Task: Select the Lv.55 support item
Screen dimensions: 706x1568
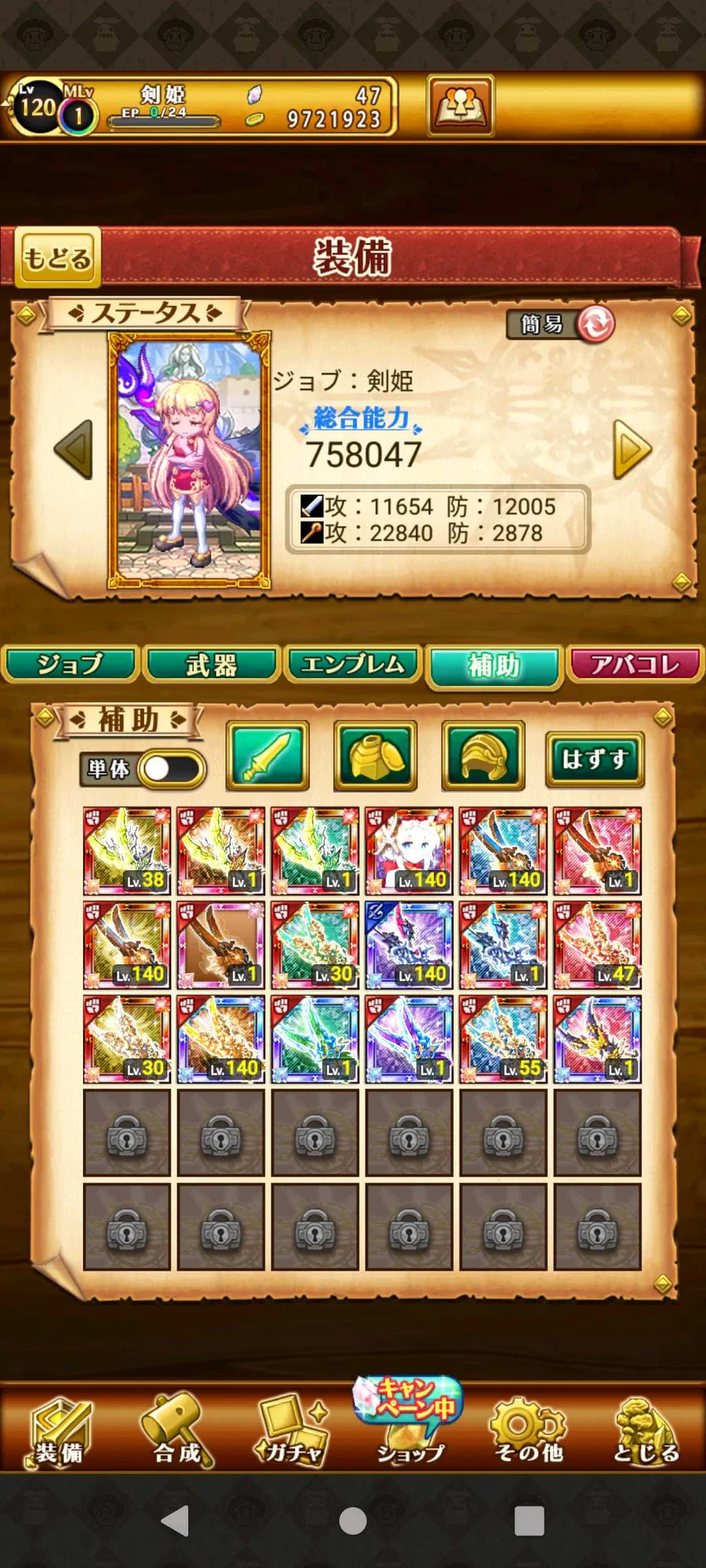Action: 503,1040
